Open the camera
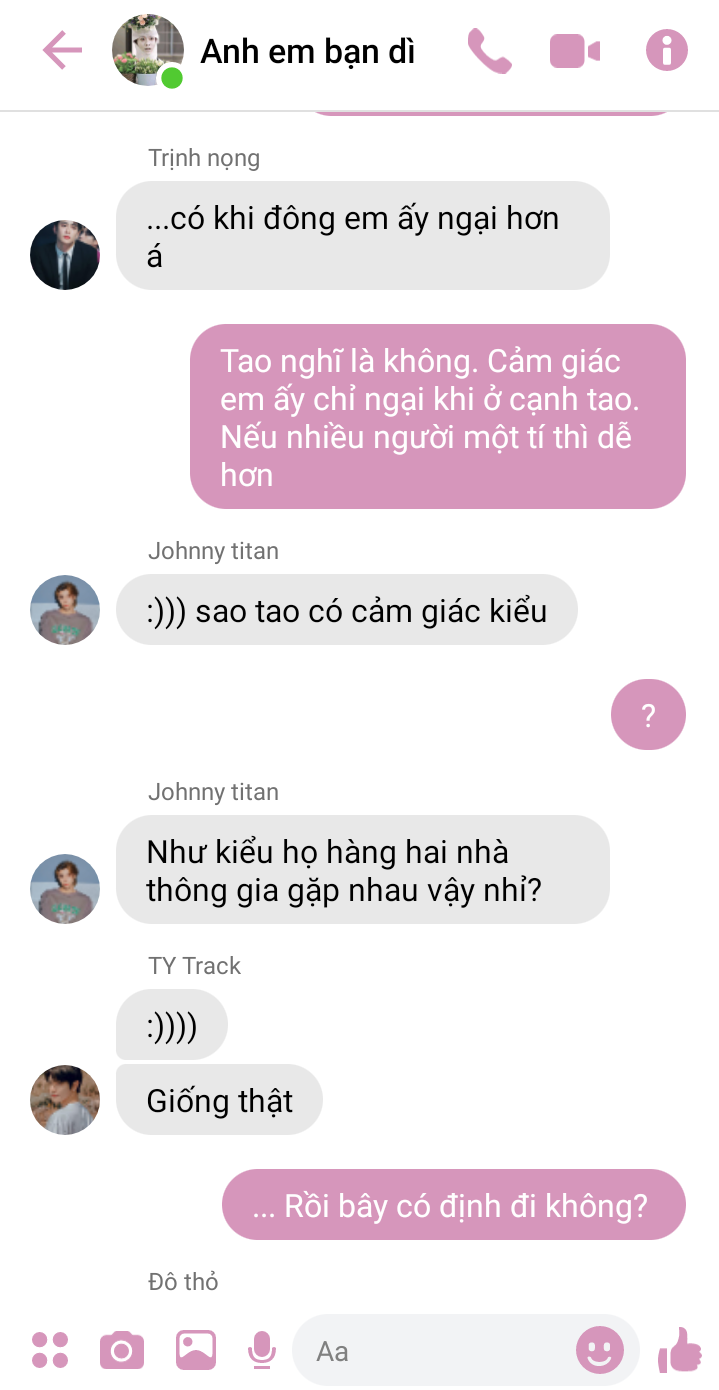This screenshot has width=719, height=1390. 122,1350
